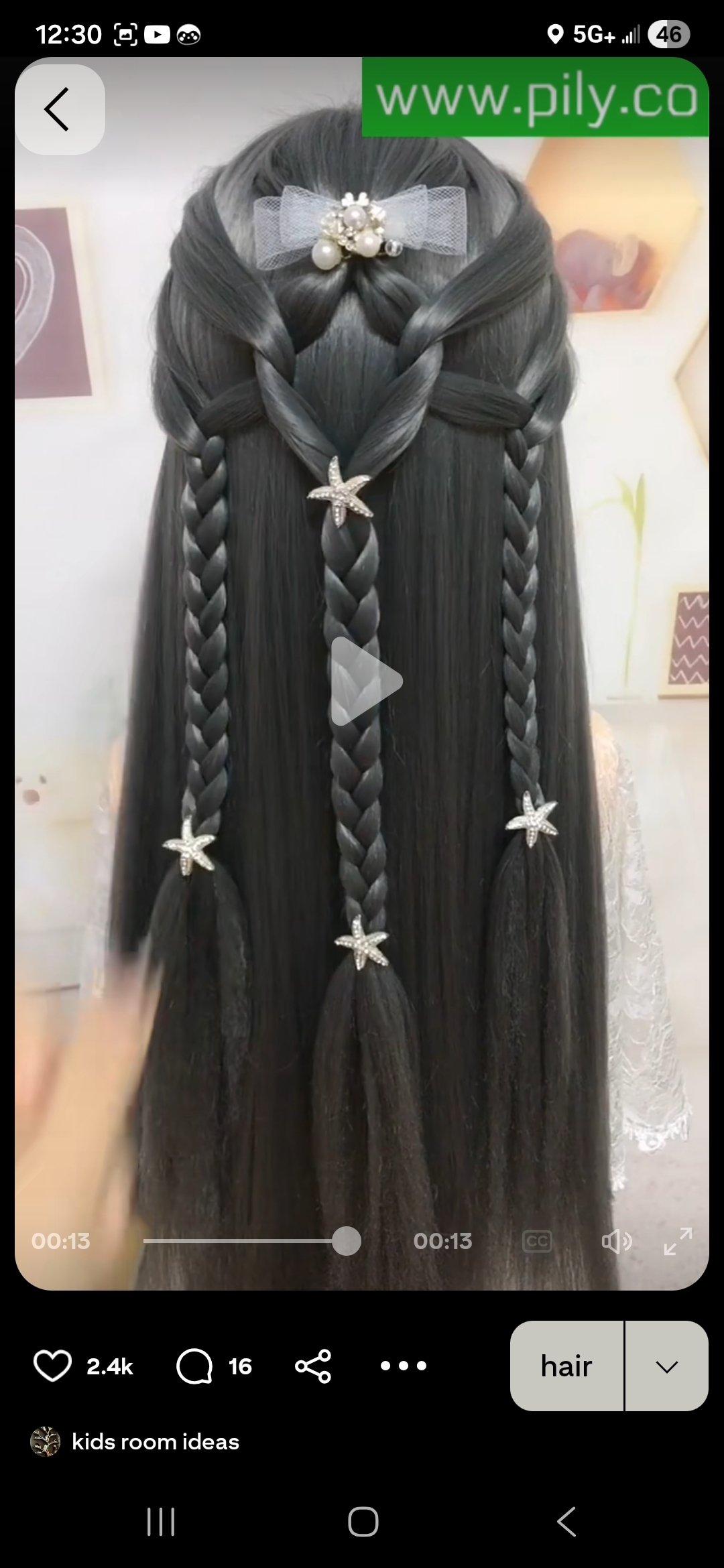Expand the board picker chevron
Screen dimensions: 724x1568
click(x=666, y=1366)
